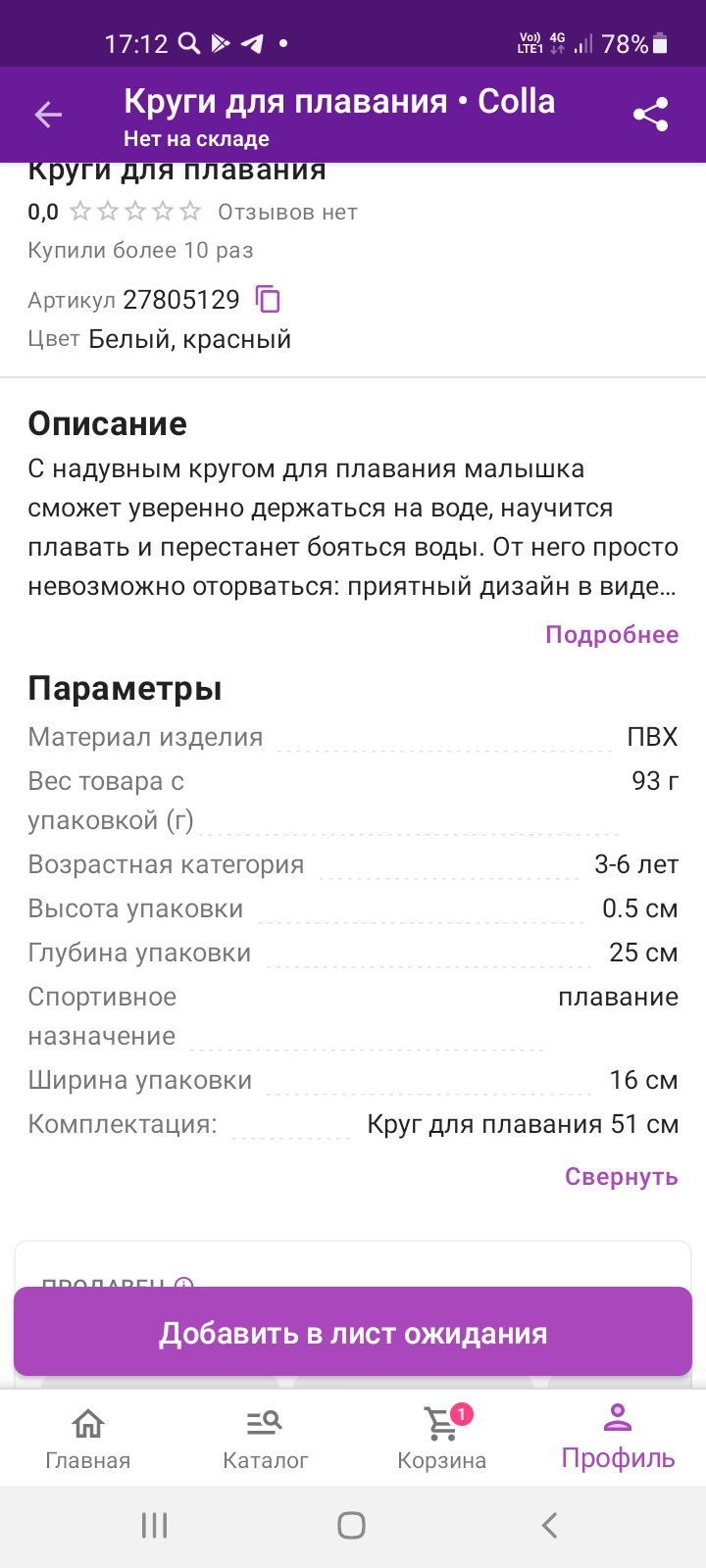Switch to the Главная tab

click(x=88, y=1438)
